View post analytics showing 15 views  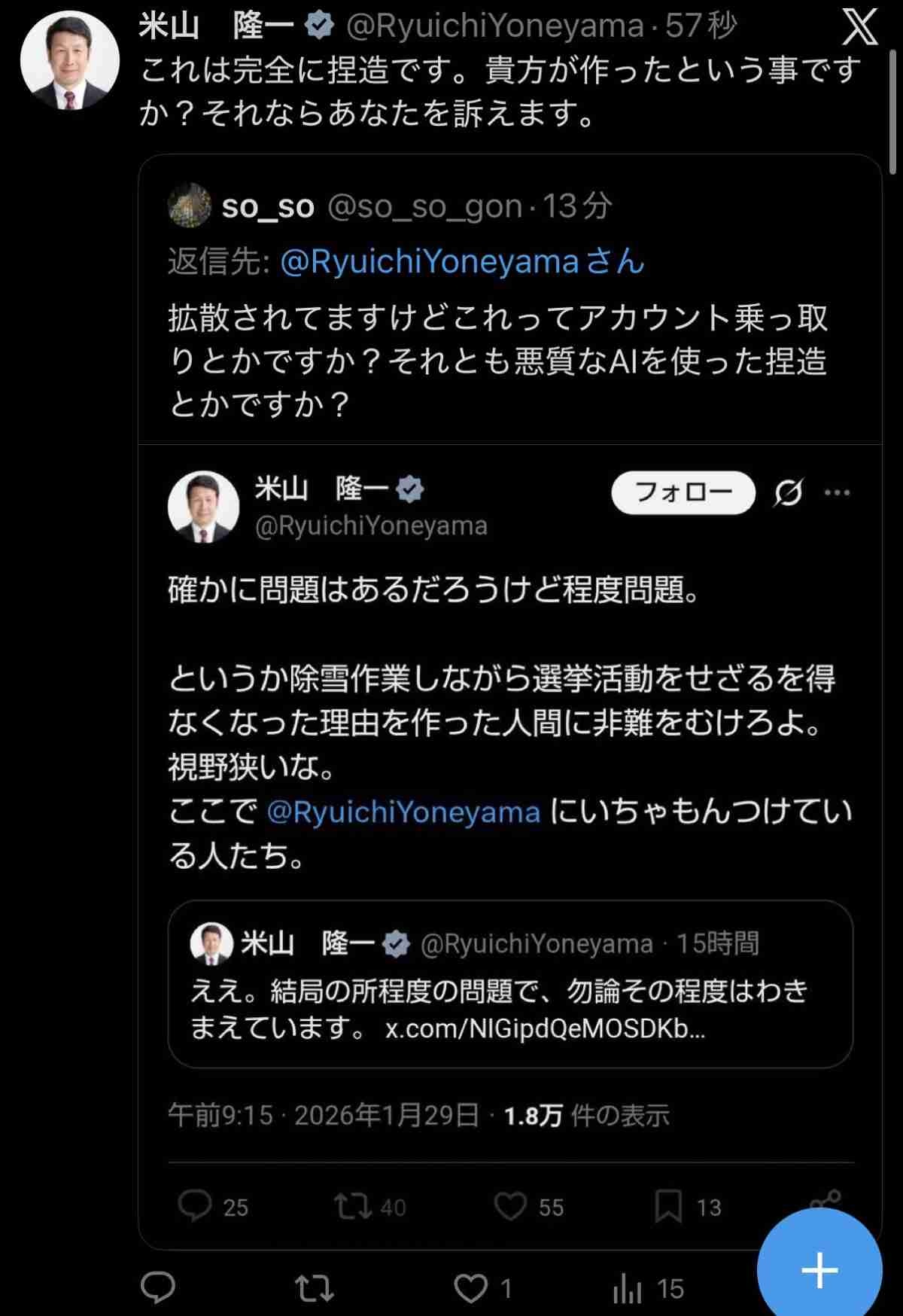648,1288
